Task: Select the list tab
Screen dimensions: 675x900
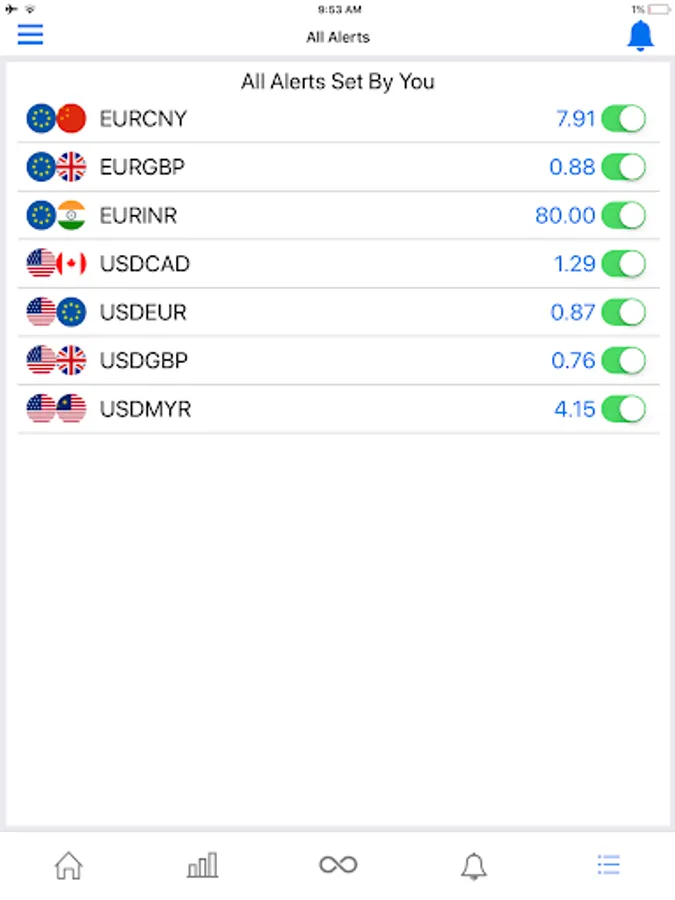Action: [x=608, y=865]
